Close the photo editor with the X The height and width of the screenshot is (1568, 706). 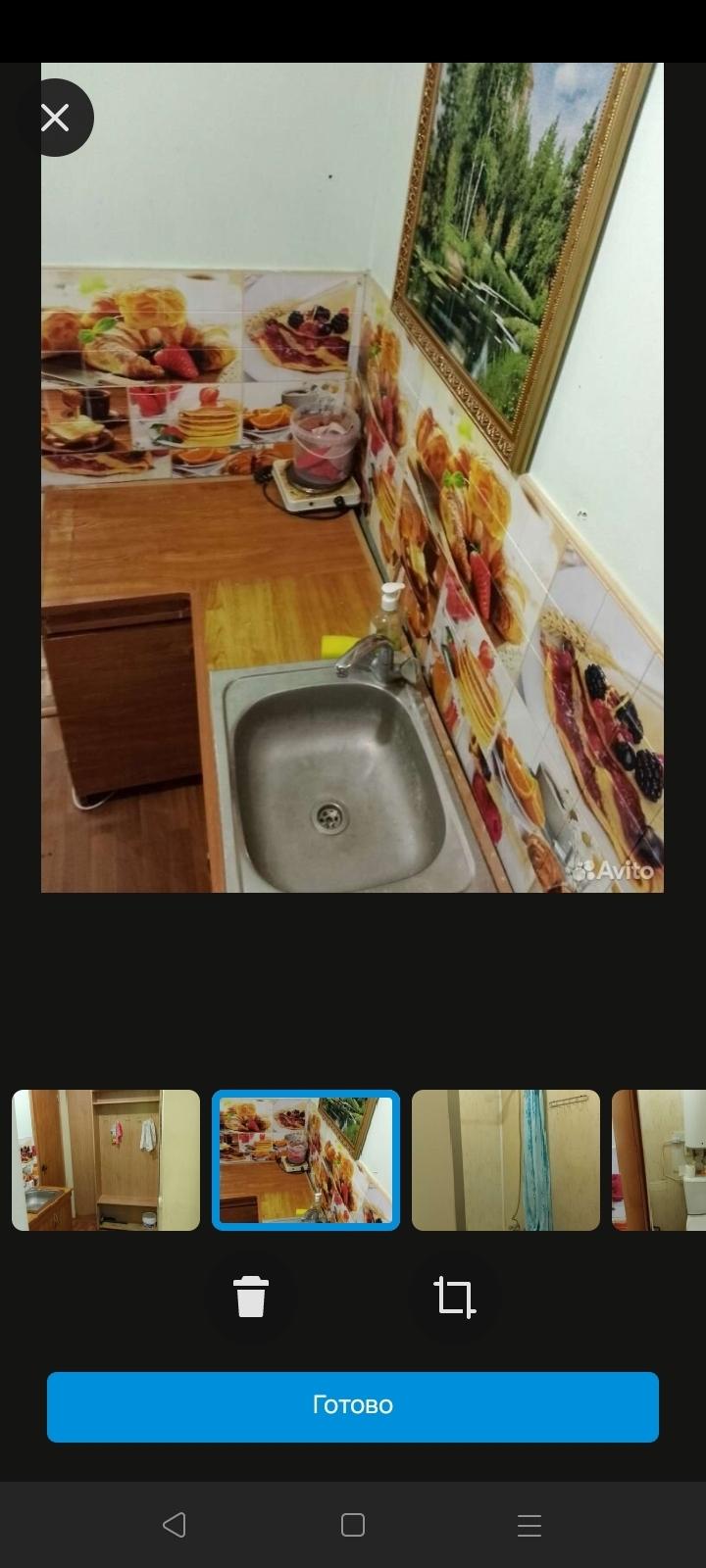point(55,118)
